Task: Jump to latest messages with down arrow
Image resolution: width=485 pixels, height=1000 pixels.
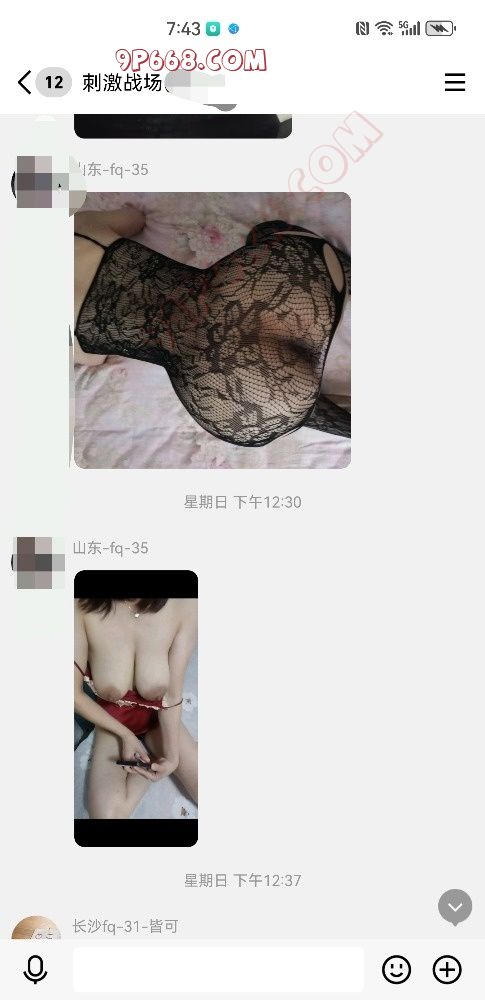Action: pos(455,906)
